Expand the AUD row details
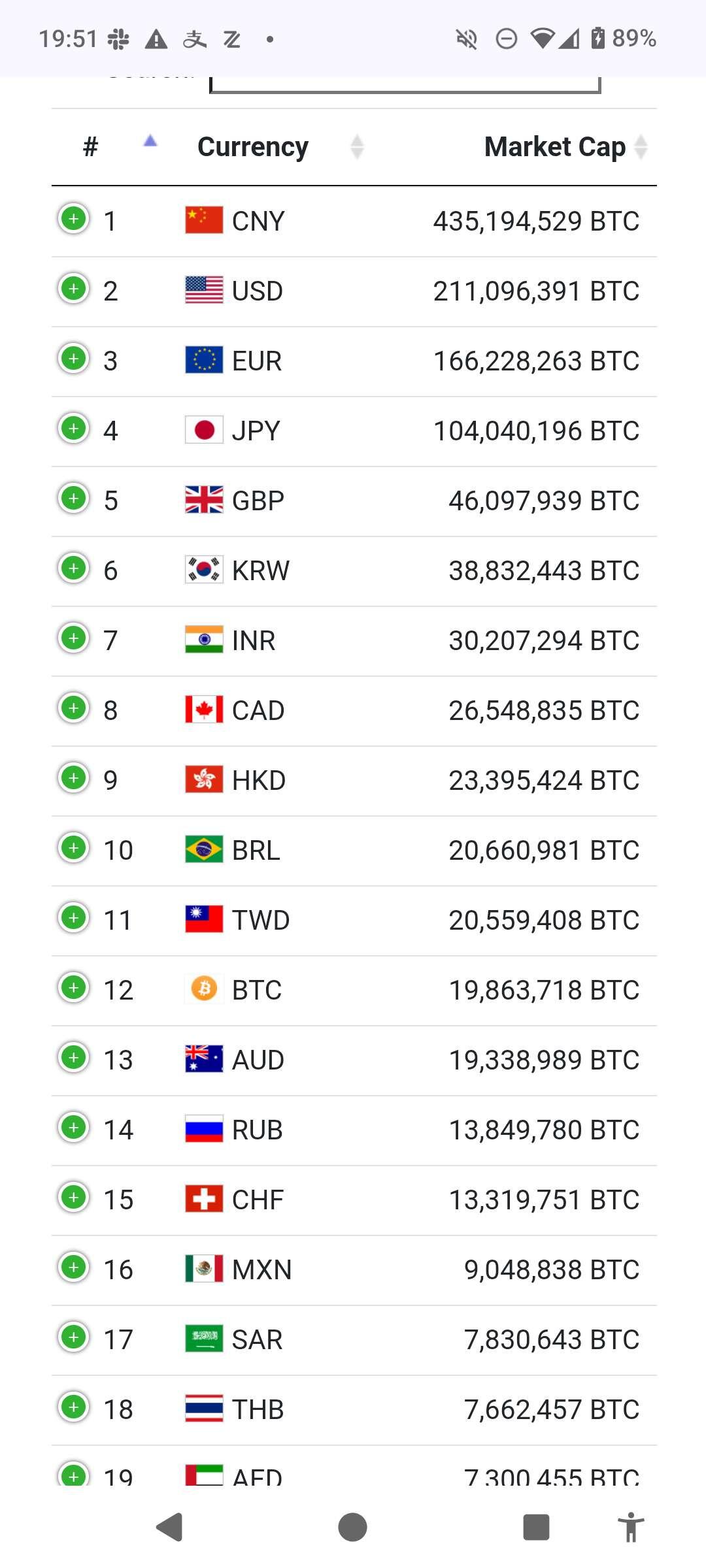 pyautogui.click(x=74, y=1058)
